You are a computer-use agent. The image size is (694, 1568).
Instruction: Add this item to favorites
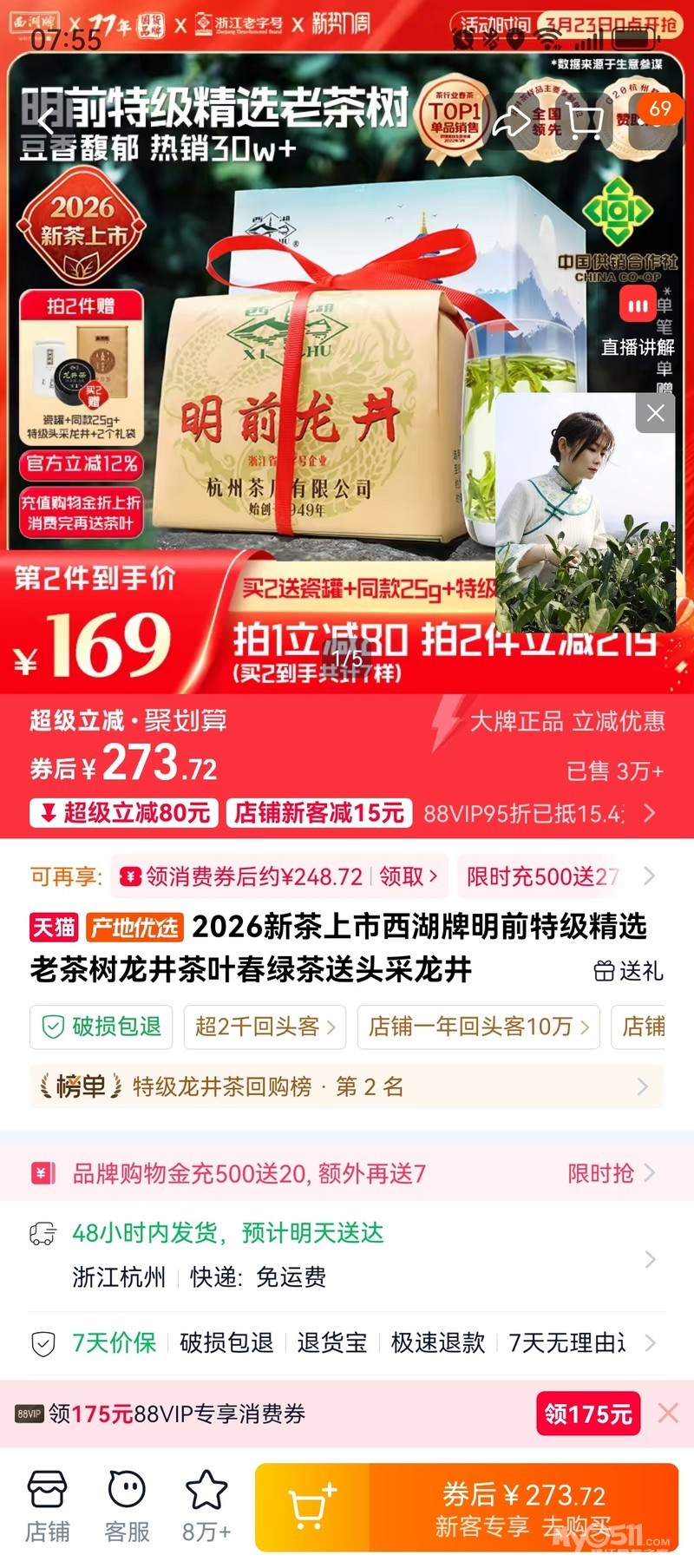click(x=206, y=1506)
